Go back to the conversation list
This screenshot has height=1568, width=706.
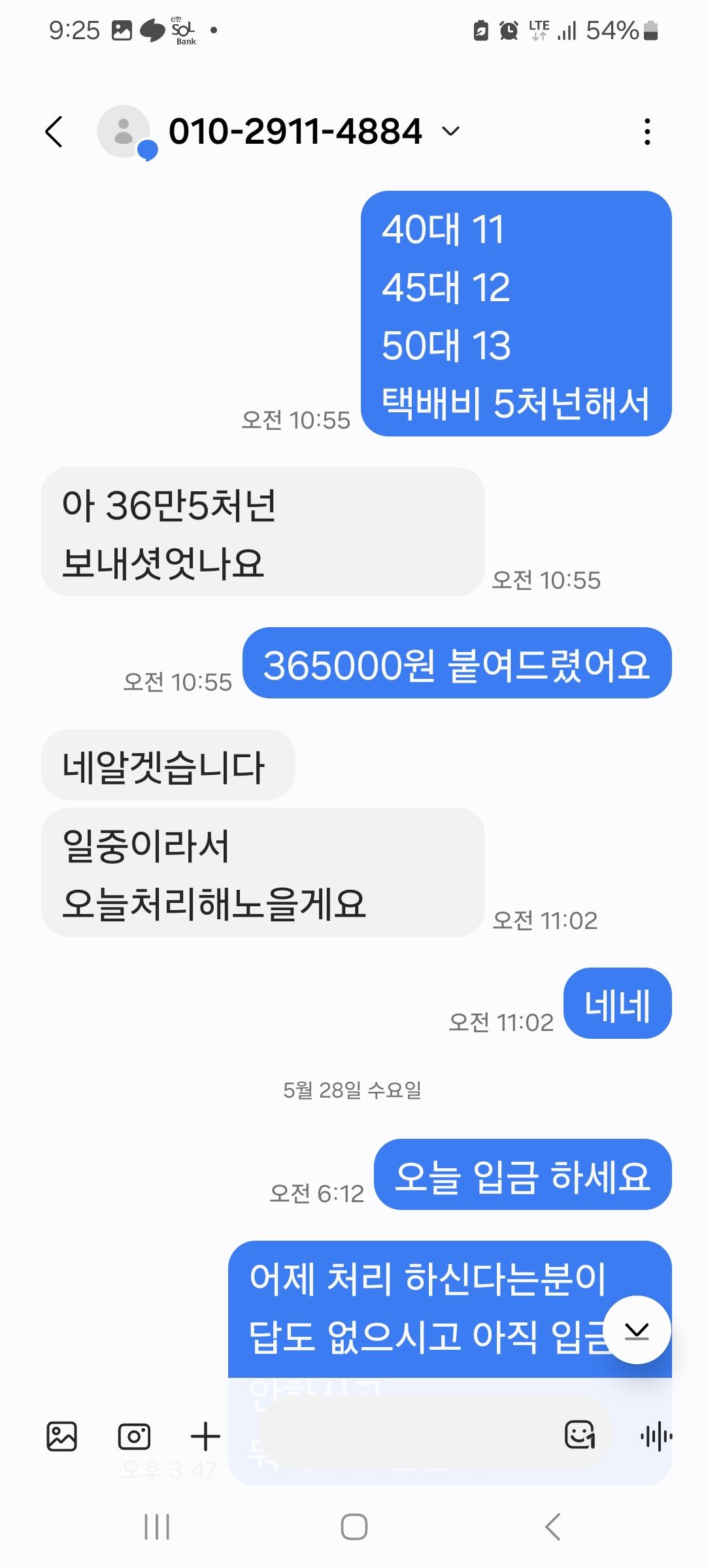click(x=54, y=131)
